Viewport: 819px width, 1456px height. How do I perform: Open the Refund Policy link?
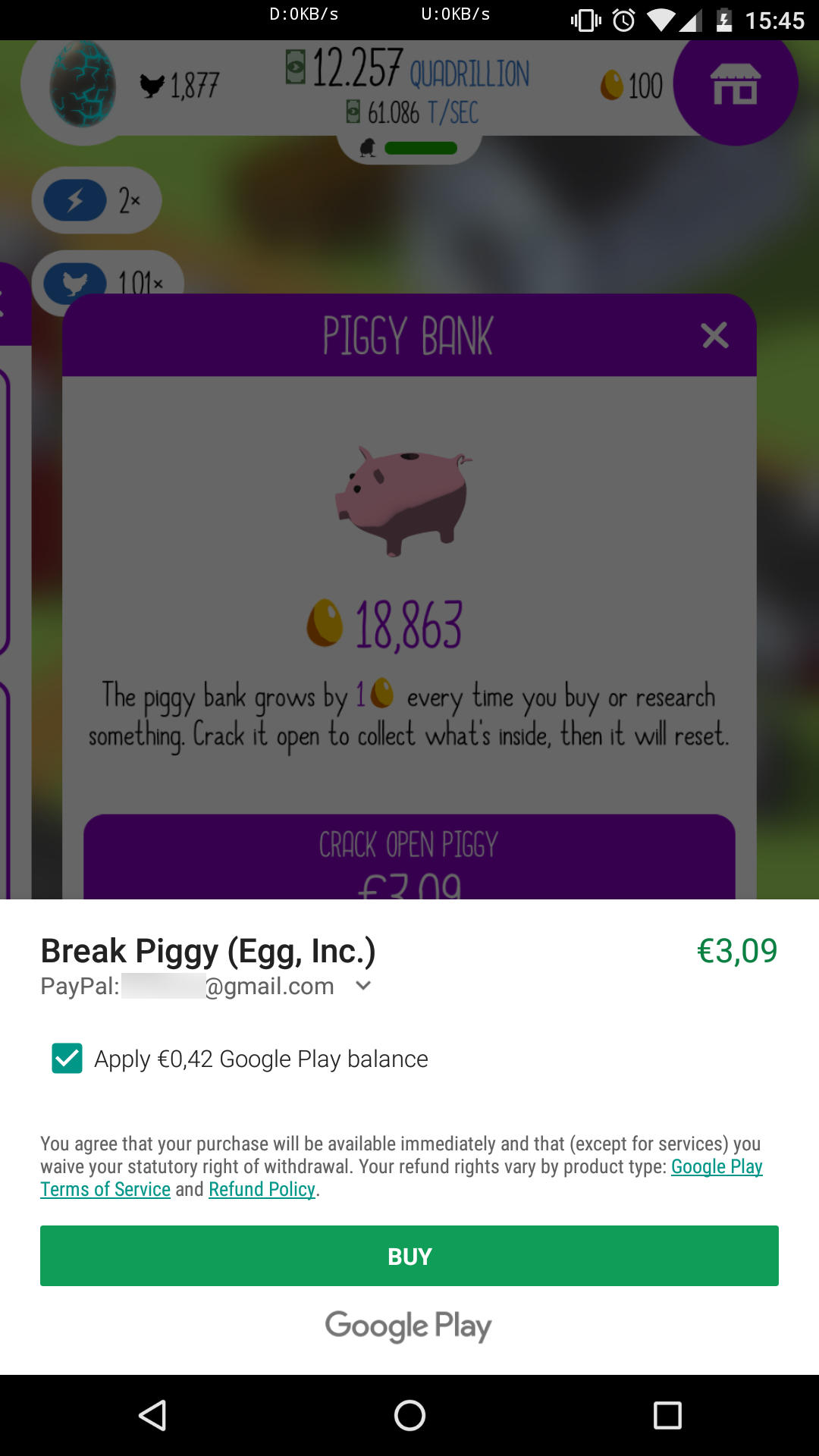[262, 1189]
